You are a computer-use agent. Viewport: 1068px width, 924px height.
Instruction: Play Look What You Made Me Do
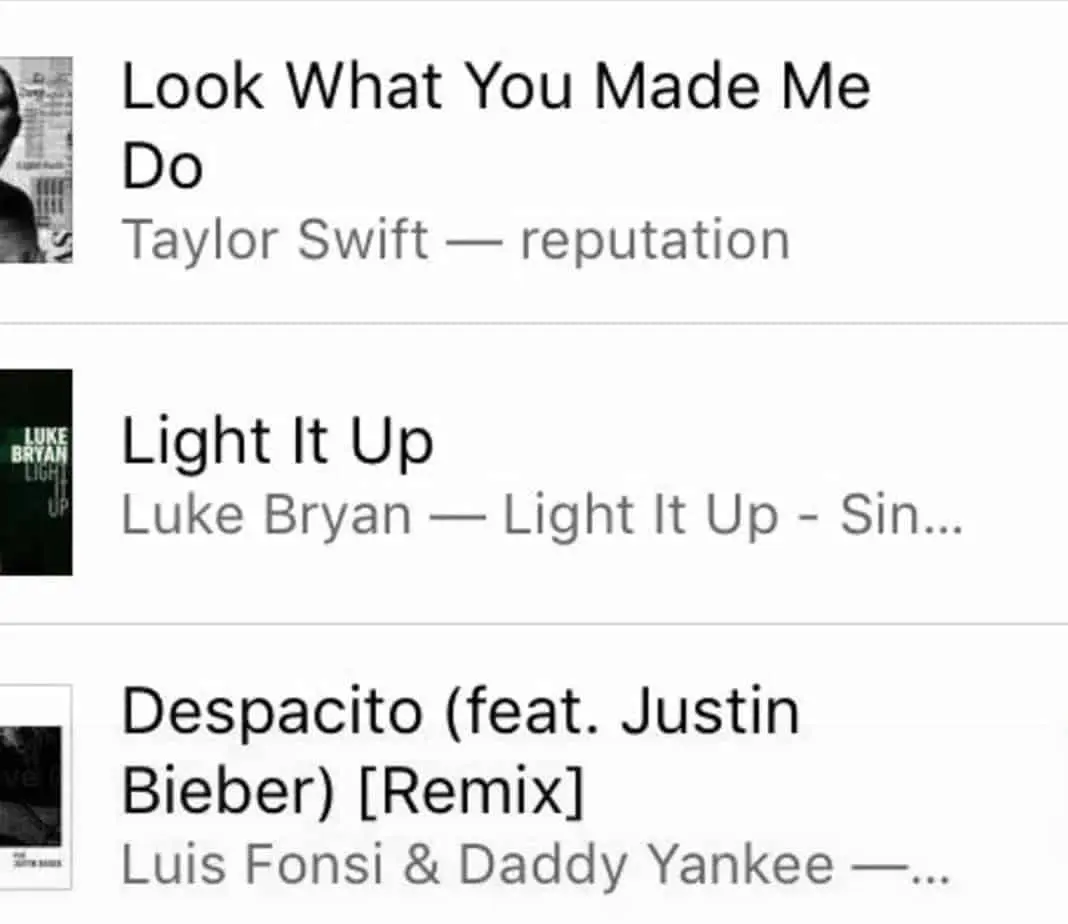click(495, 125)
